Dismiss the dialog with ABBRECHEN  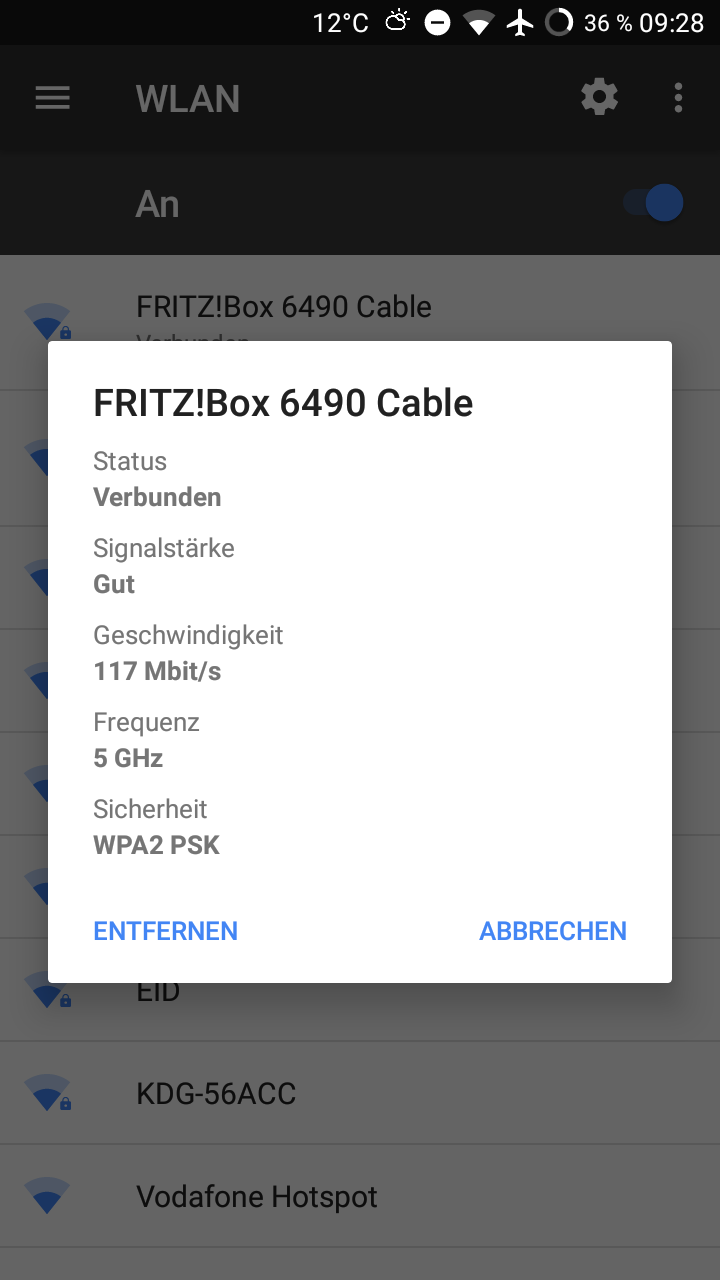[x=553, y=931]
